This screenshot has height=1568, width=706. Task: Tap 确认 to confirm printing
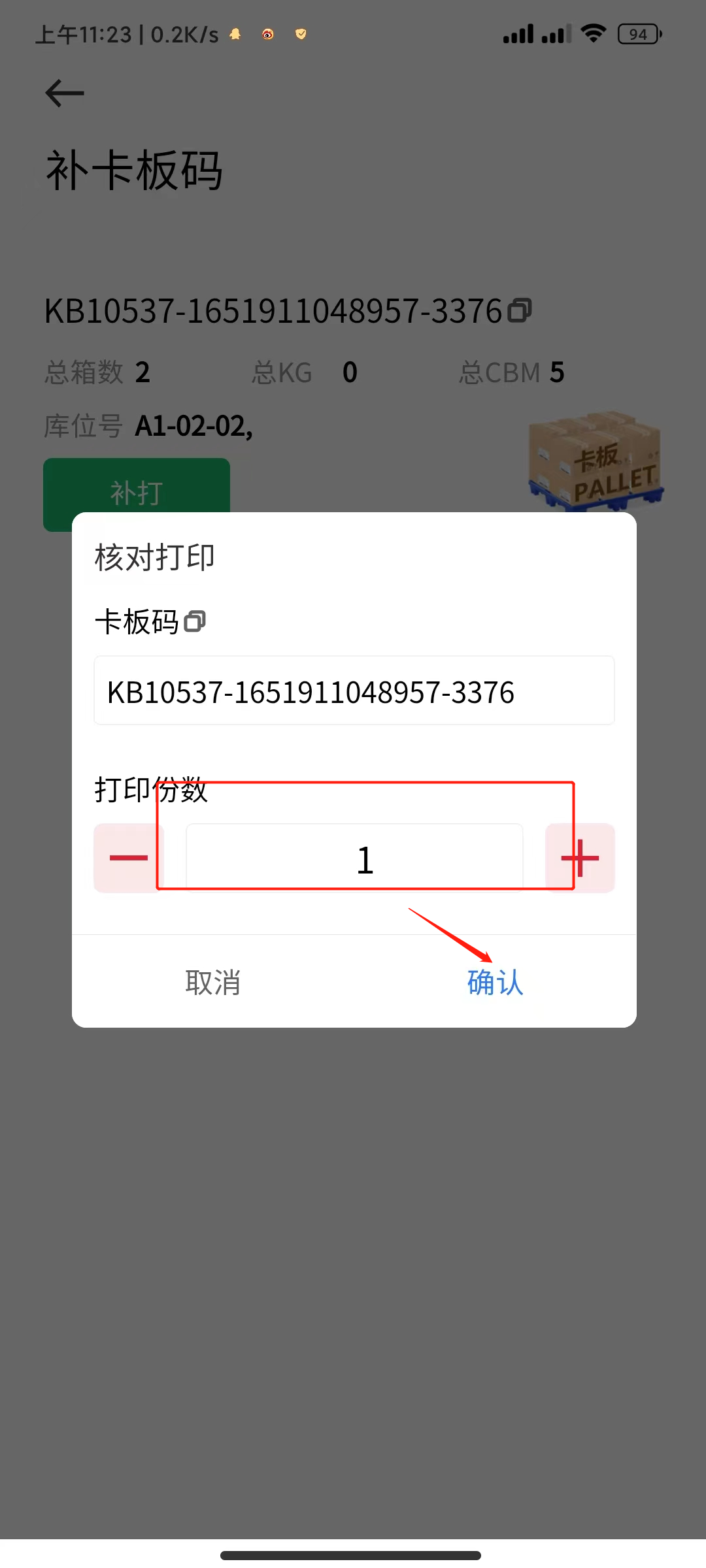(x=495, y=982)
